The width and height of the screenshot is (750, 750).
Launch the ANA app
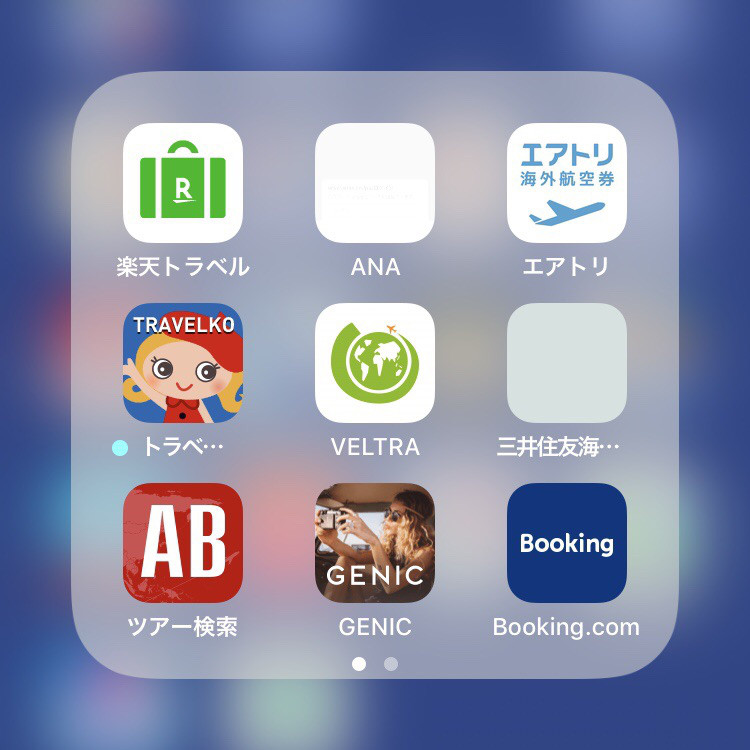point(375,183)
